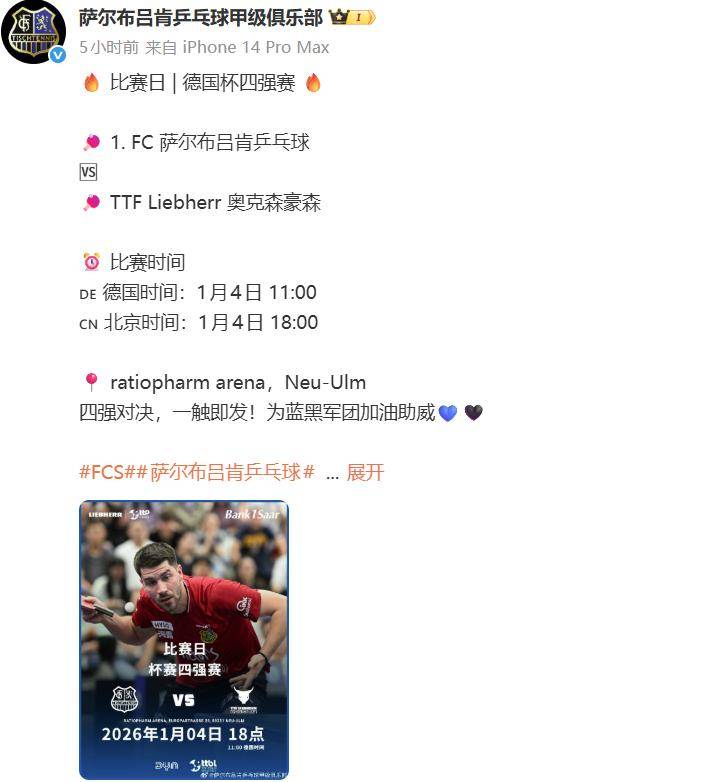The image size is (705, 782).
Task: Expand the full post with 展开
Action: pos(365,472)
